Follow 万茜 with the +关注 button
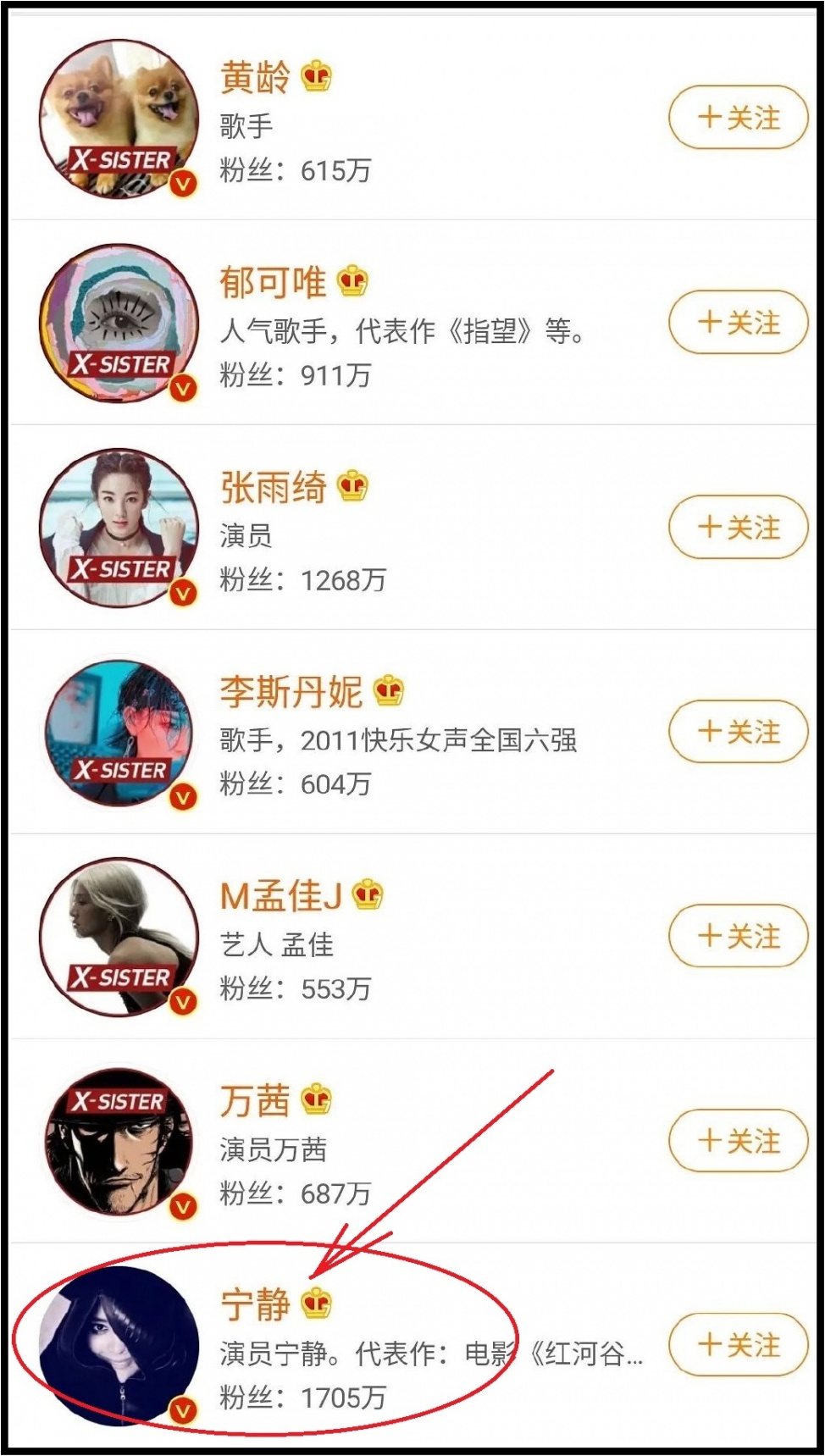Viewport: 825px width, 1456px height. coord(738,1141)
